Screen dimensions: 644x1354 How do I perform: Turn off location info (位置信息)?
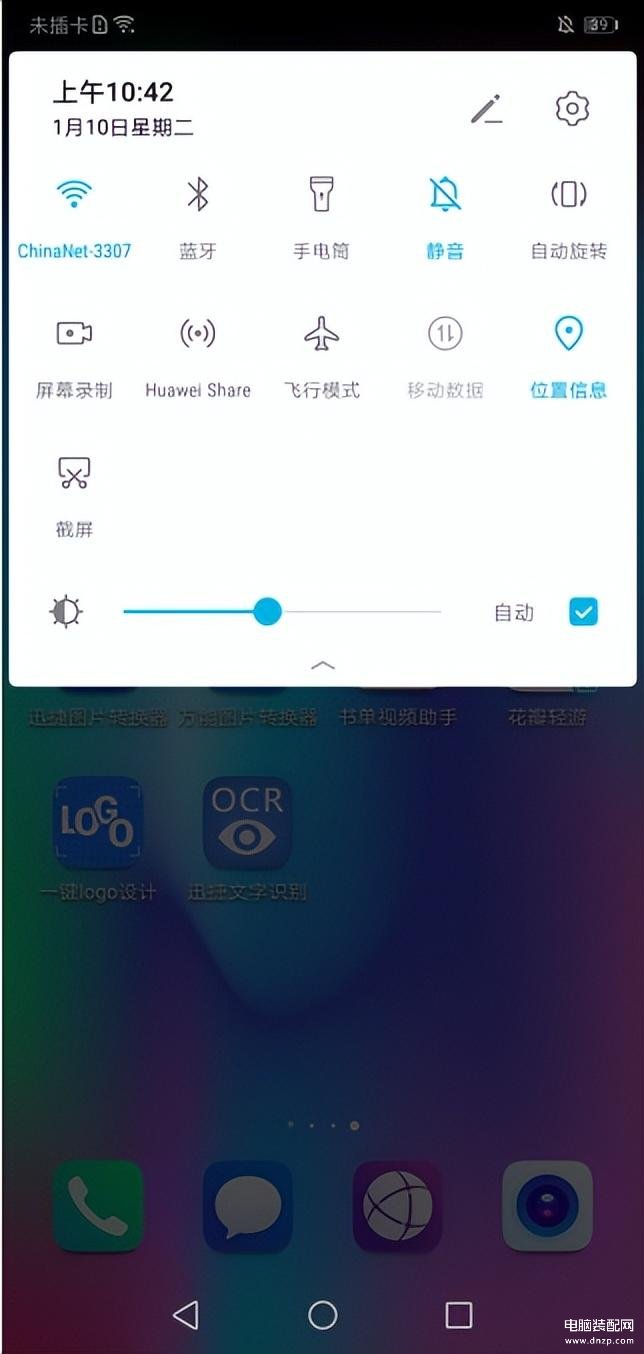coord(568,334)
